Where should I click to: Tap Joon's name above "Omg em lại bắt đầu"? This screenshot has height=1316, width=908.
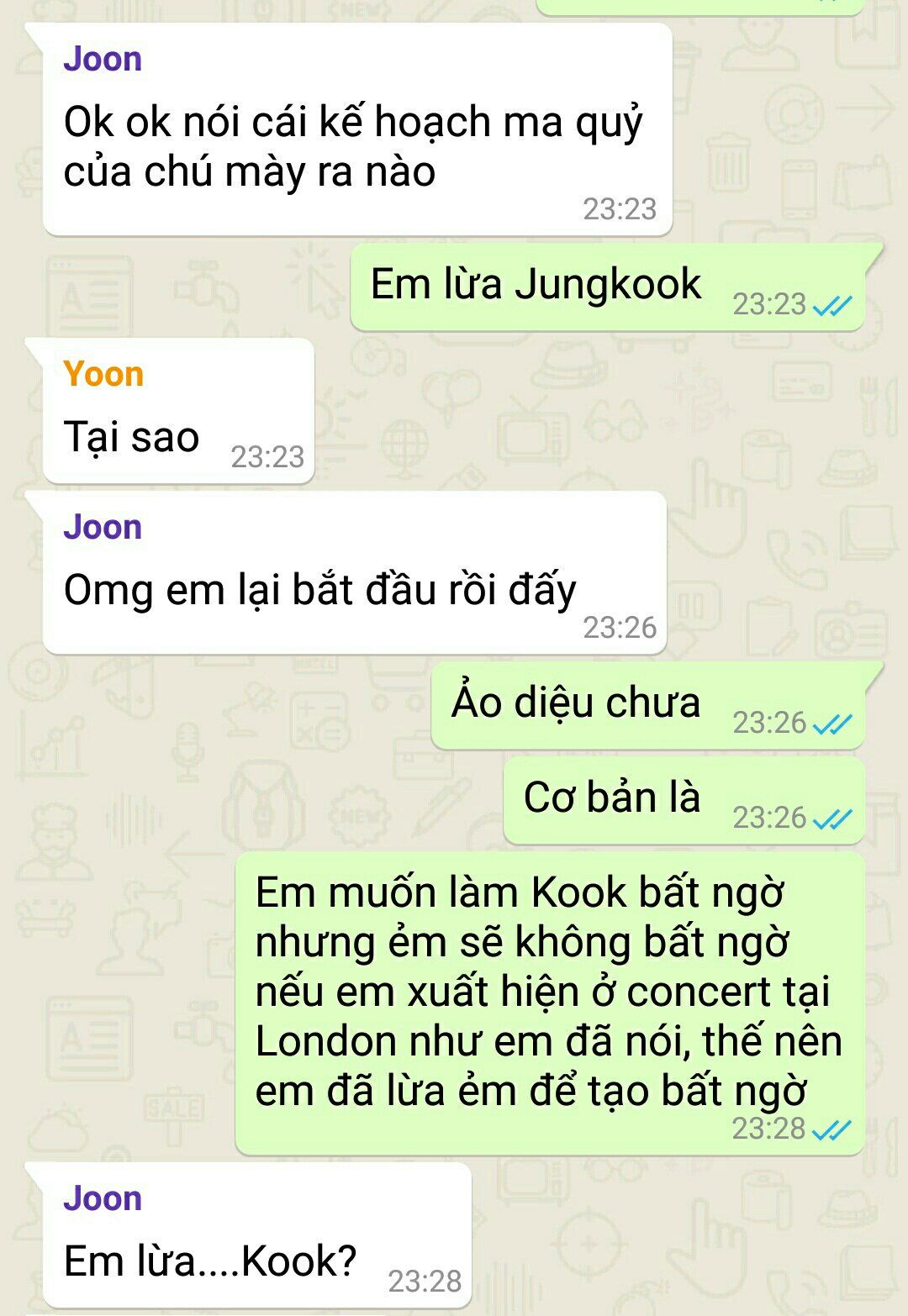[103, 527]
